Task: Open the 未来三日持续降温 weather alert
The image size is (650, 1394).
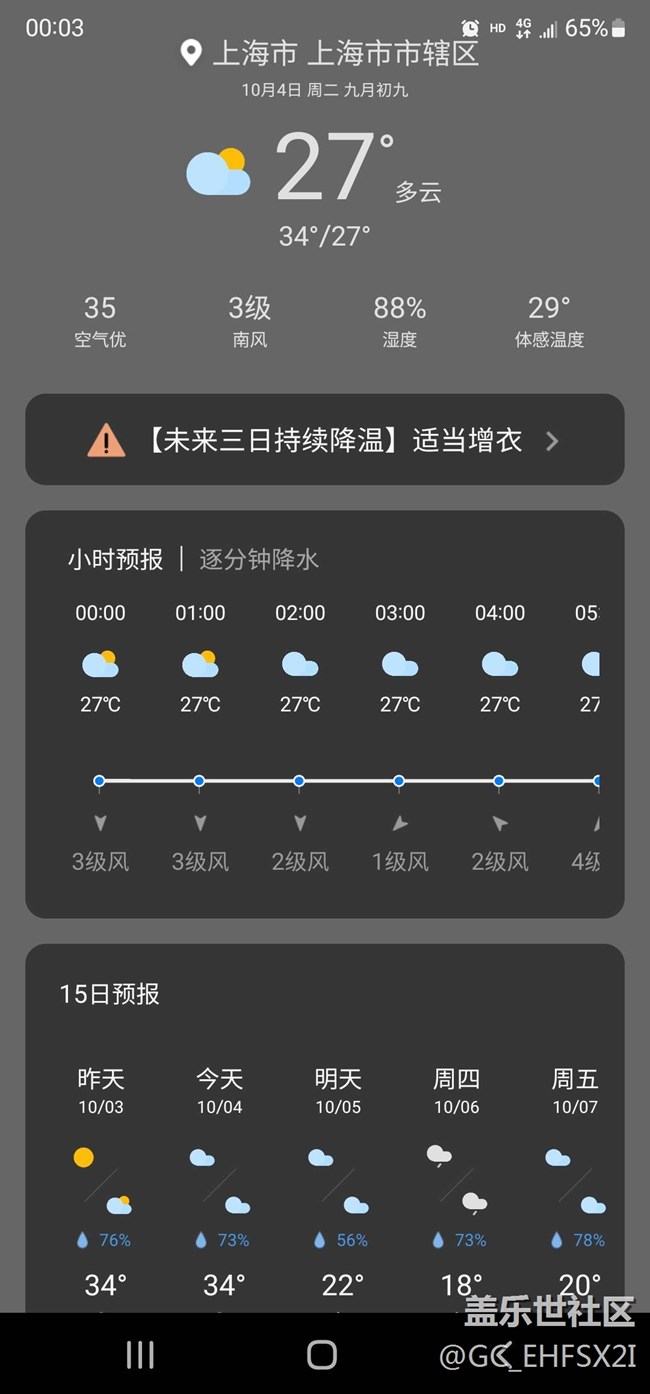Action: click(325, 440)
